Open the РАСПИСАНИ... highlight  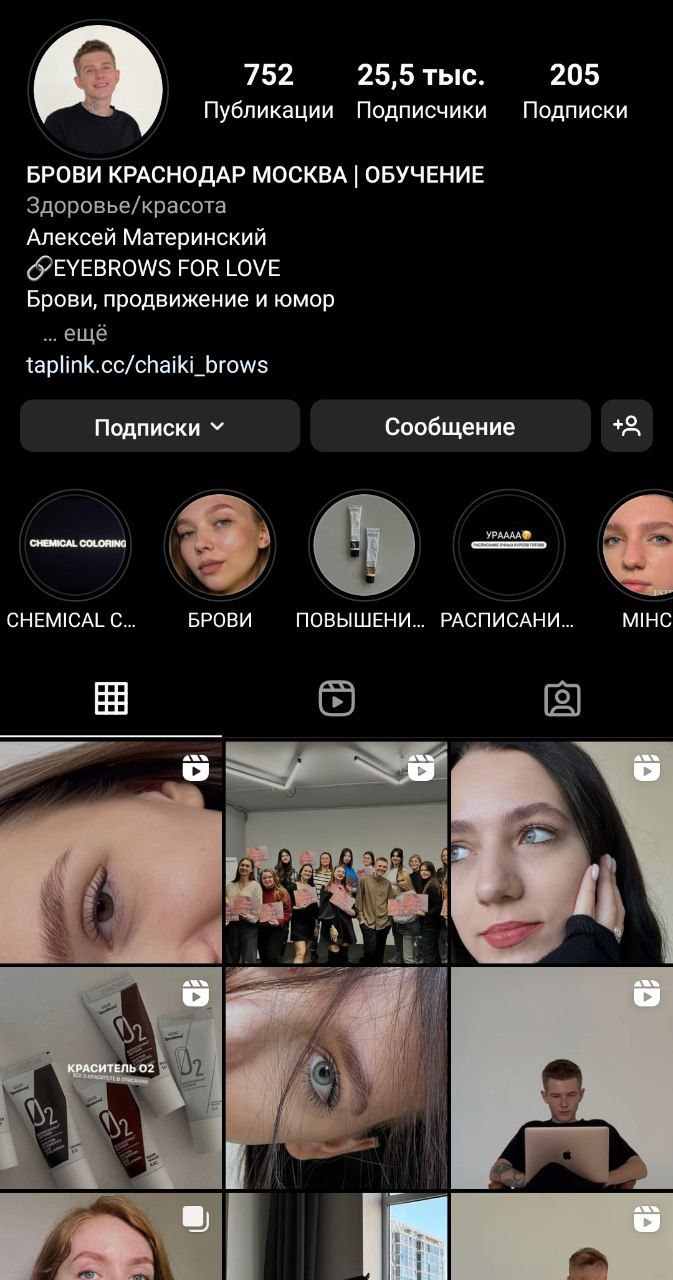[x=508, y=545]
